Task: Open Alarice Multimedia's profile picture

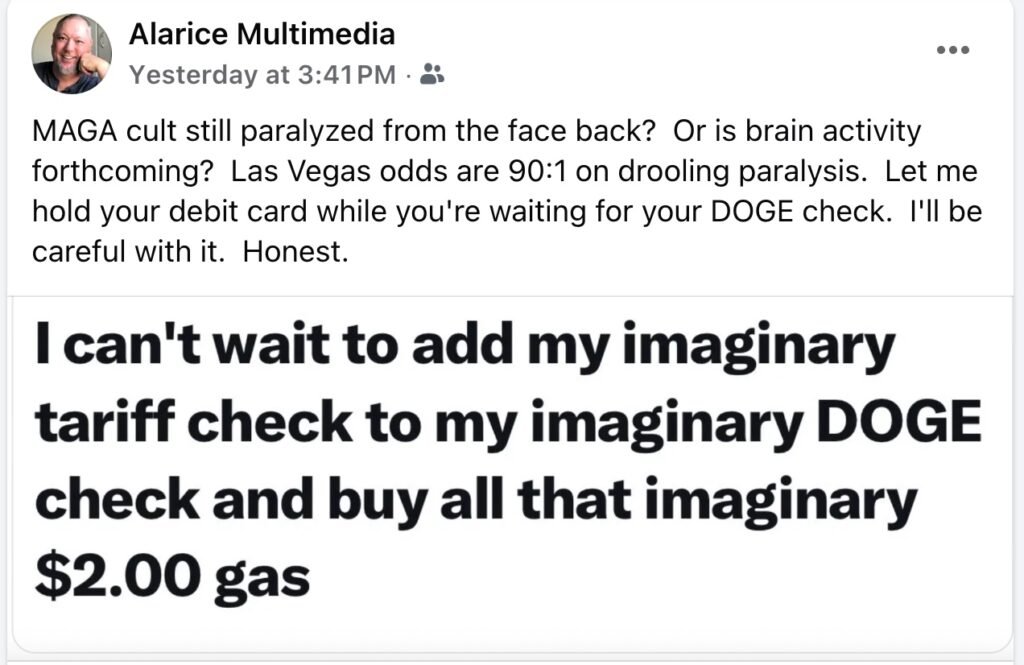Action: click(70, 55)
